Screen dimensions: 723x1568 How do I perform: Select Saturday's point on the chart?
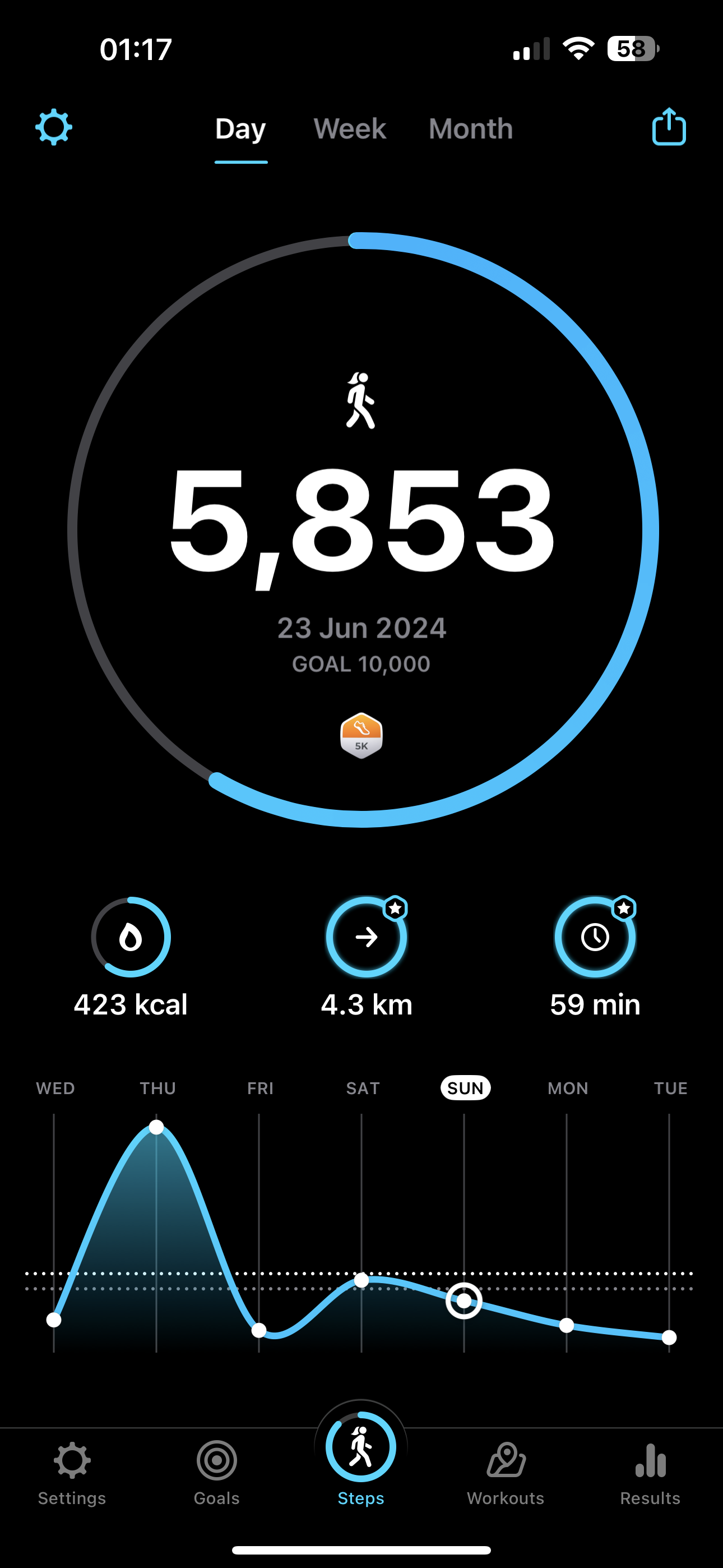(361, 1280)
